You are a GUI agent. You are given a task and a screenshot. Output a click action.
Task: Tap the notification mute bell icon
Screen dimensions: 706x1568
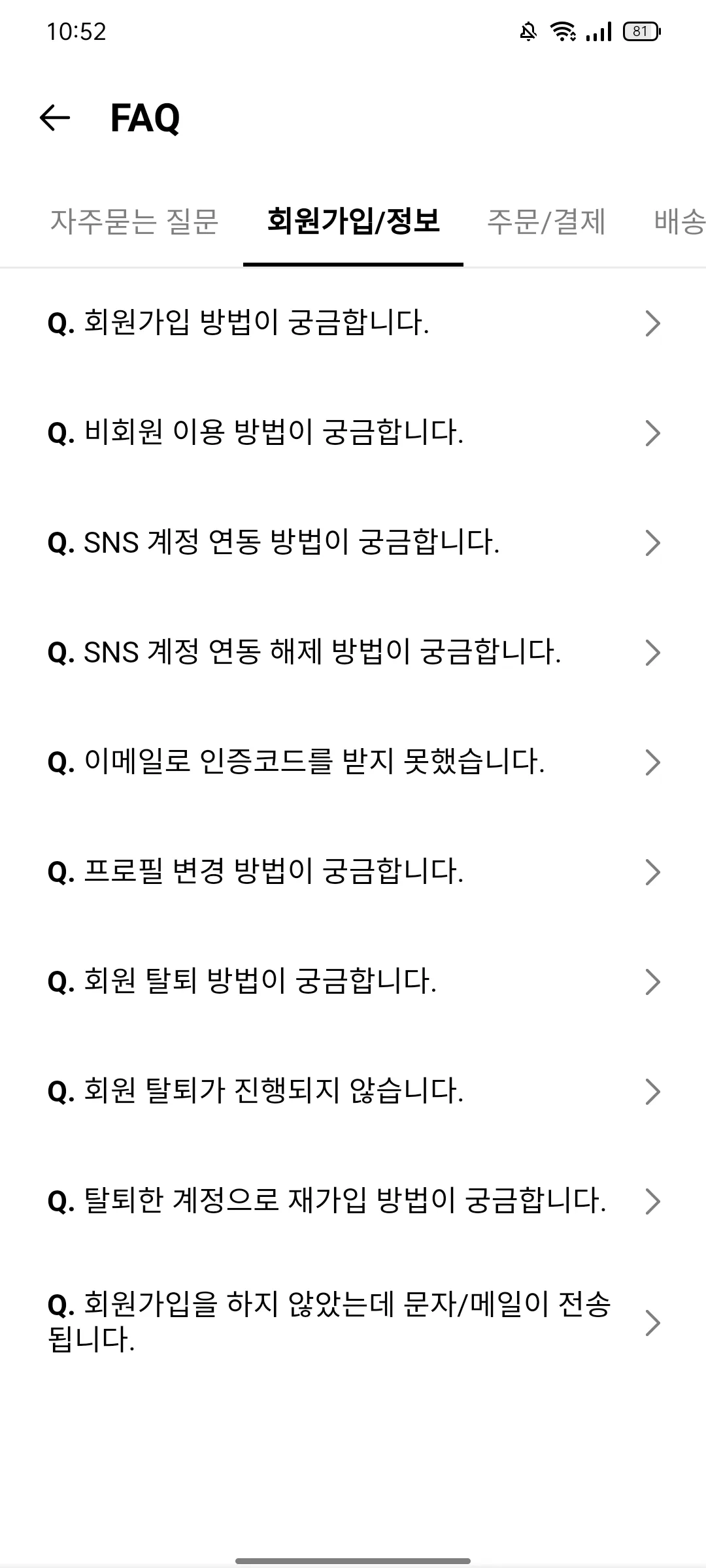[x=527, y=31]
